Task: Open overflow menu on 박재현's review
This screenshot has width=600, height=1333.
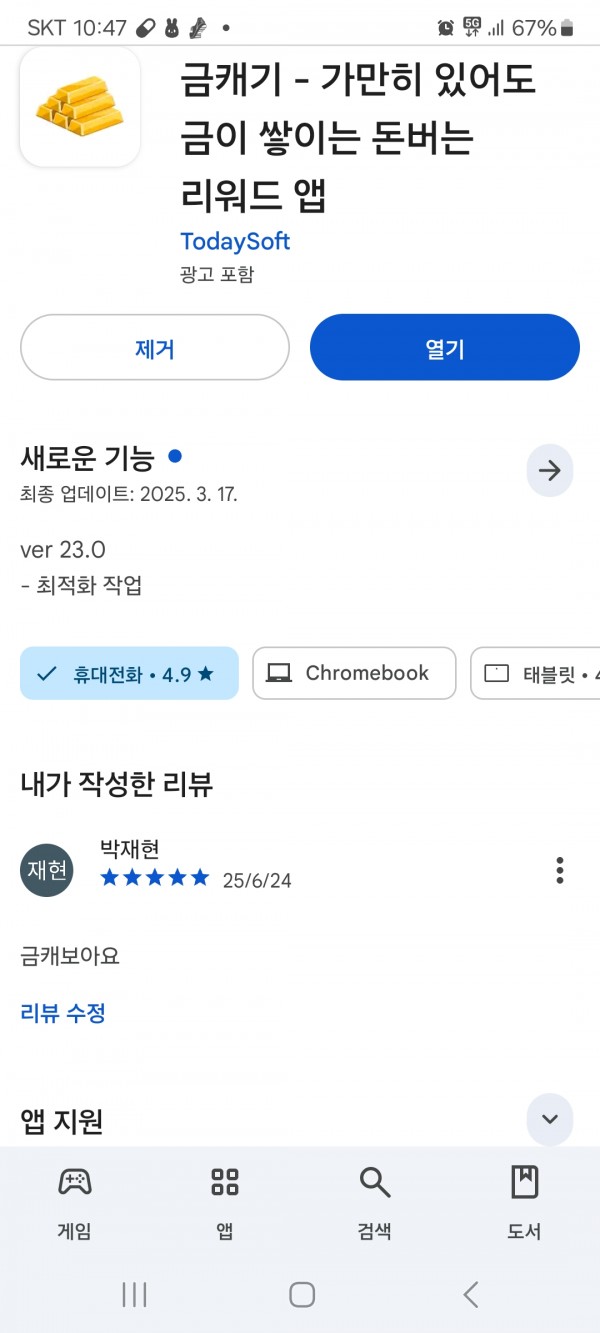Action: pyautogui.click(x=560, y=870)
